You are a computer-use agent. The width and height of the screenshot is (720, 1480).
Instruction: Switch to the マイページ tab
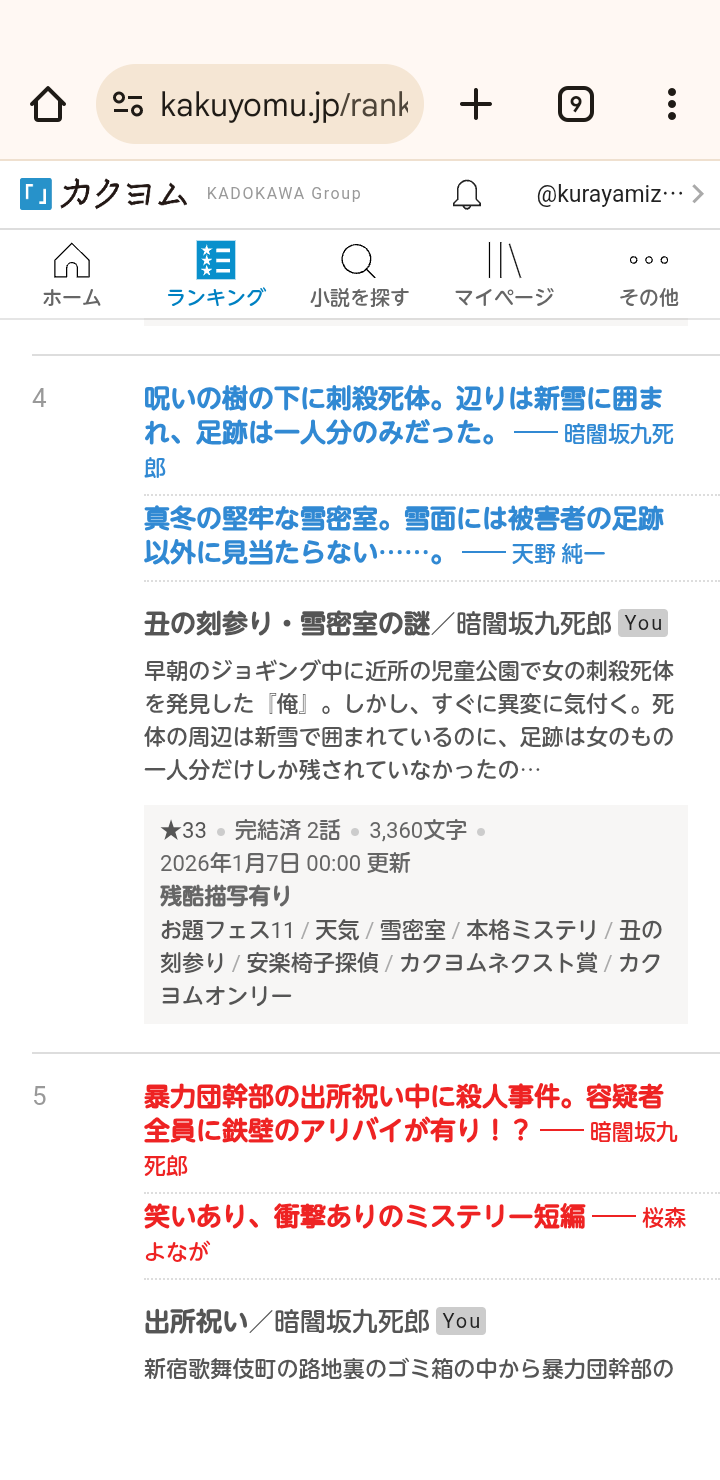[x=503, y=275]
